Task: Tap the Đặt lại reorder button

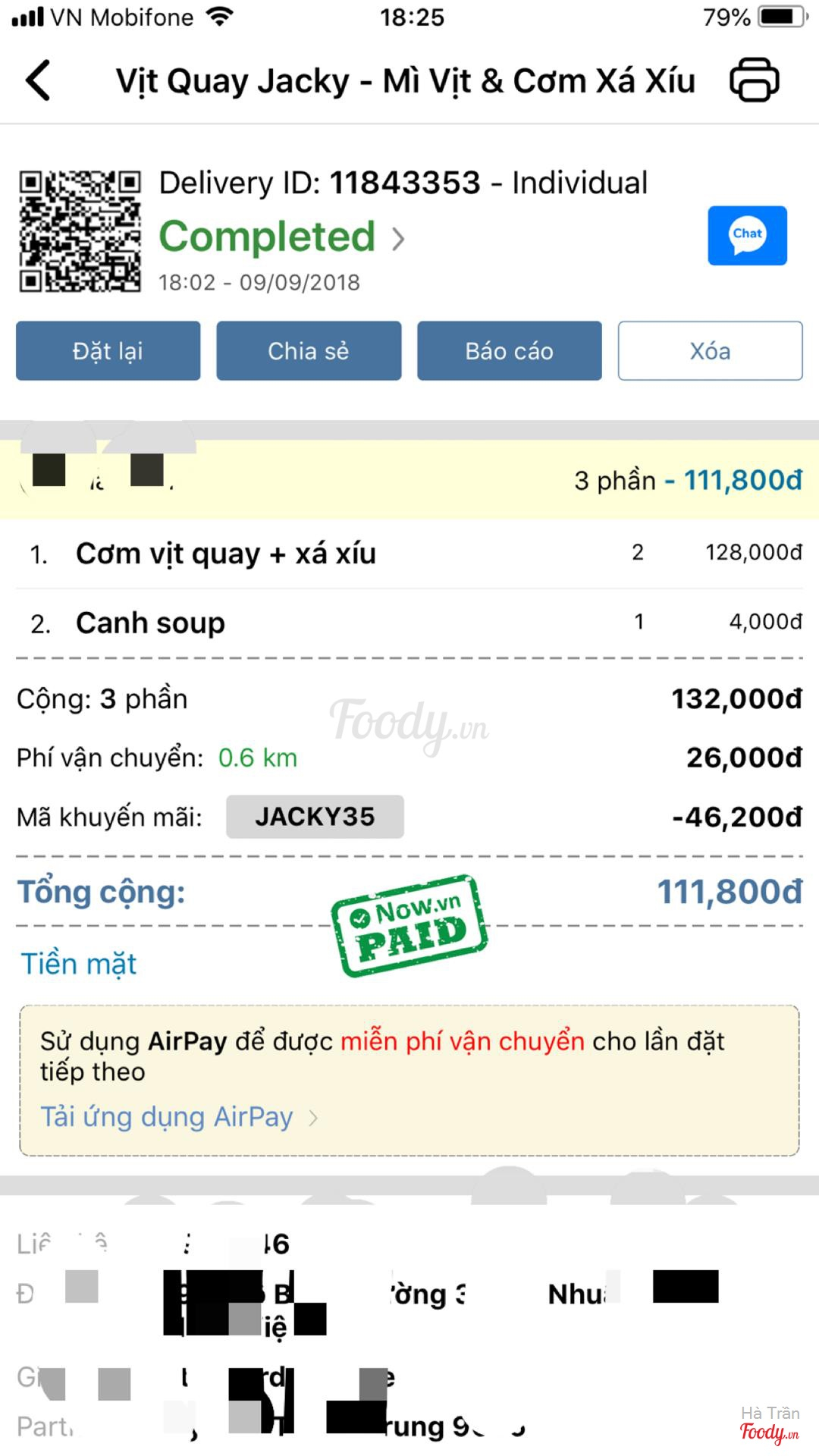Action: (108, 351)
